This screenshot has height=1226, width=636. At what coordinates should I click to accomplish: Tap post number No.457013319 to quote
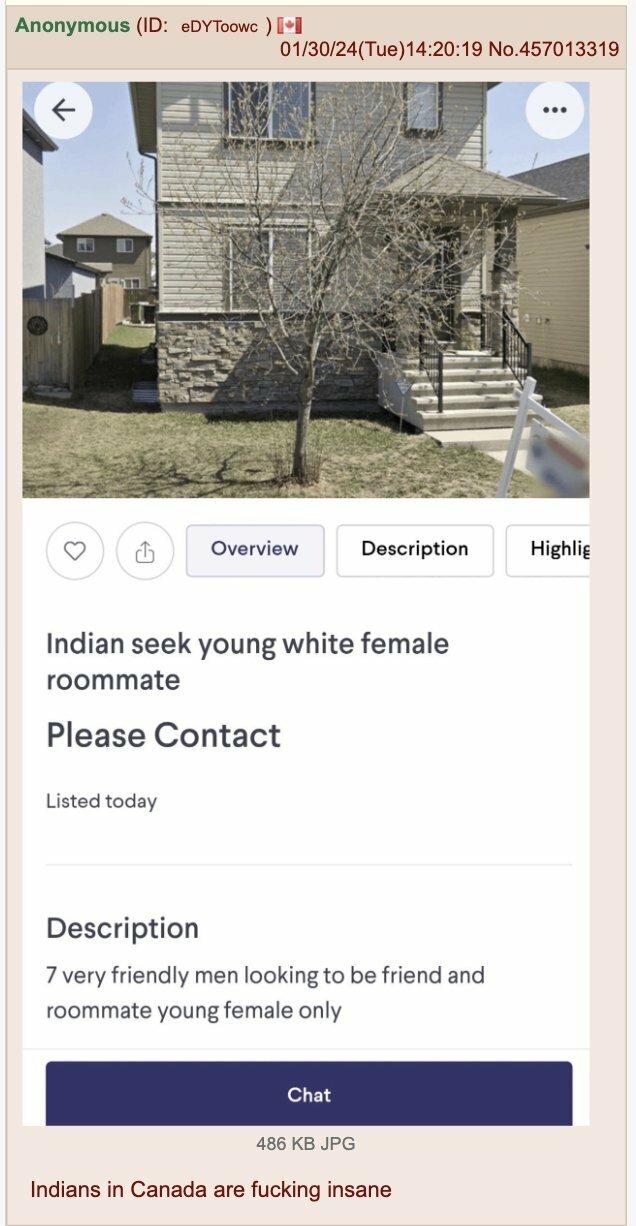tap(553, 49)
